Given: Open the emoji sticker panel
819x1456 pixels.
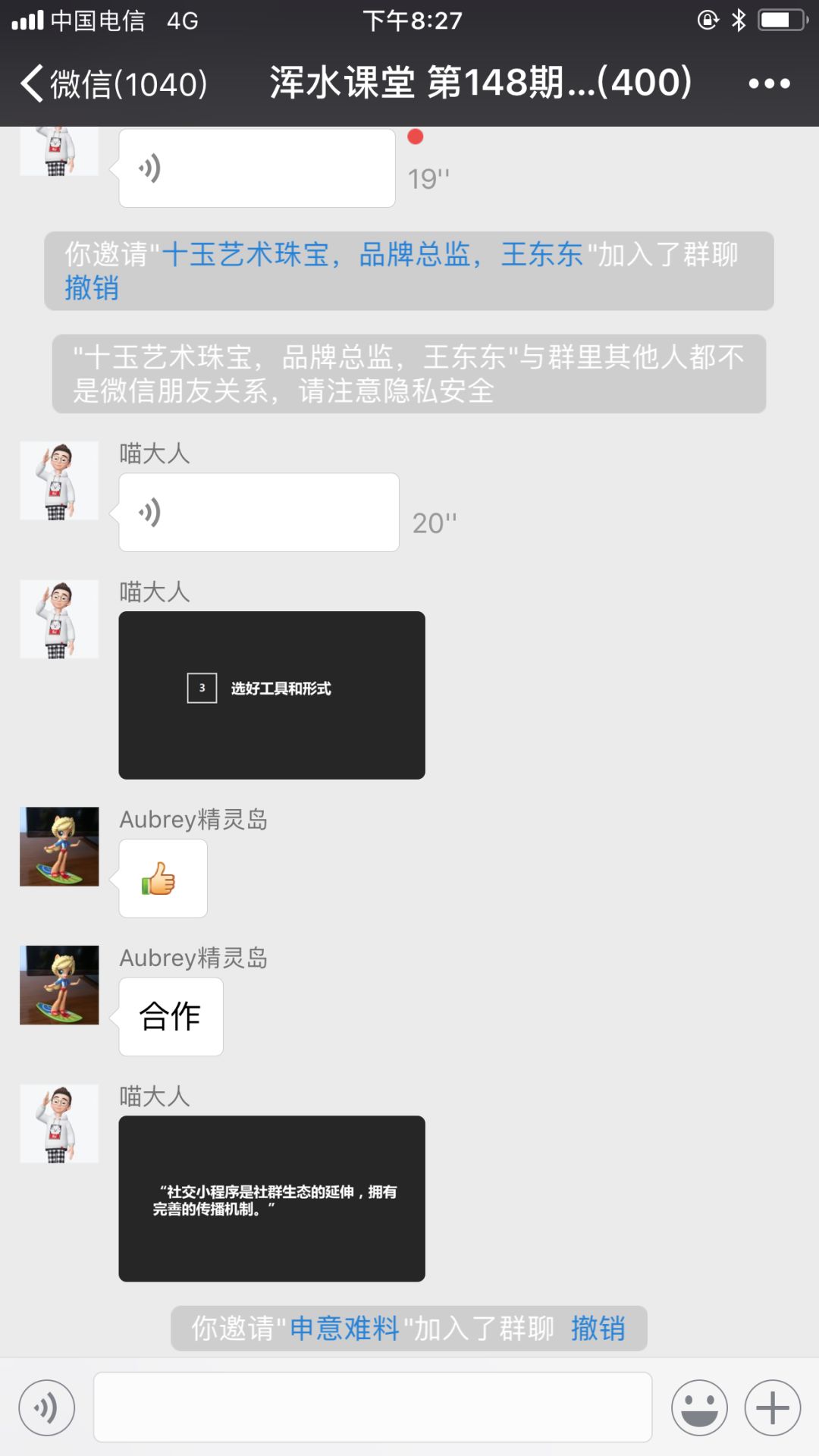Looking at the screenshot, I should click(699, 1408).
